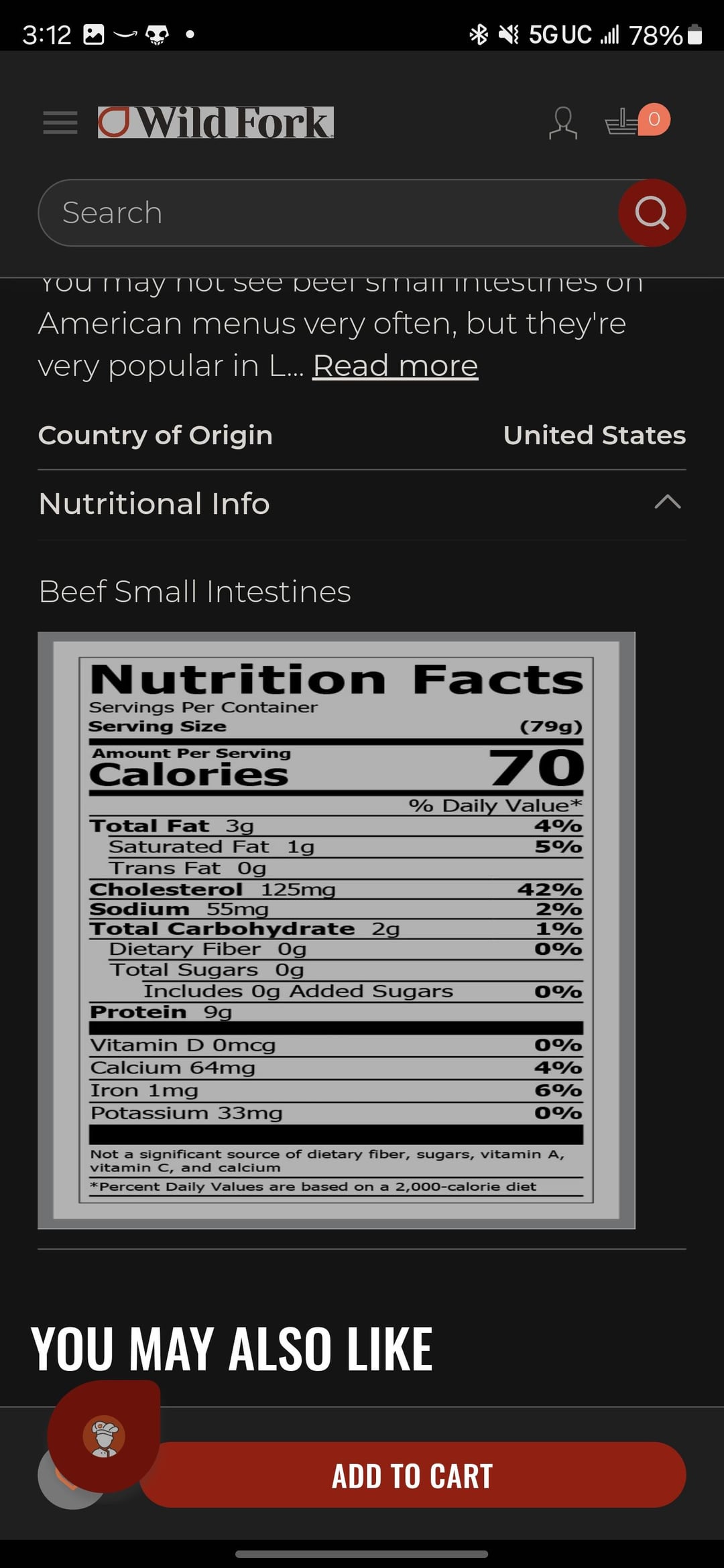Add to cart
The height and width of the screenshot is (1568, 724).
tap(412, 1476)
